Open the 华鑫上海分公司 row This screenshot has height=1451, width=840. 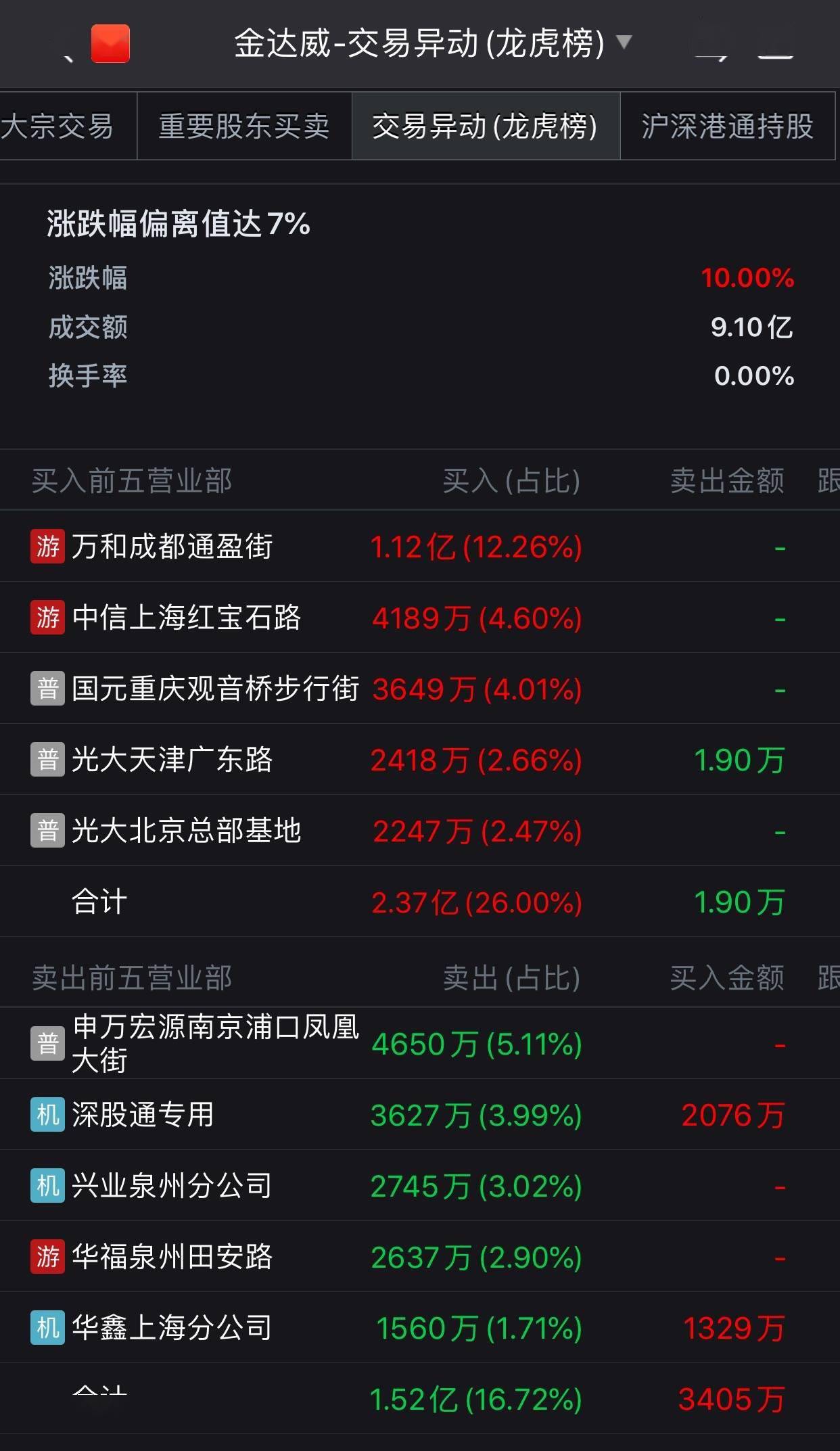pos(420,1328)
